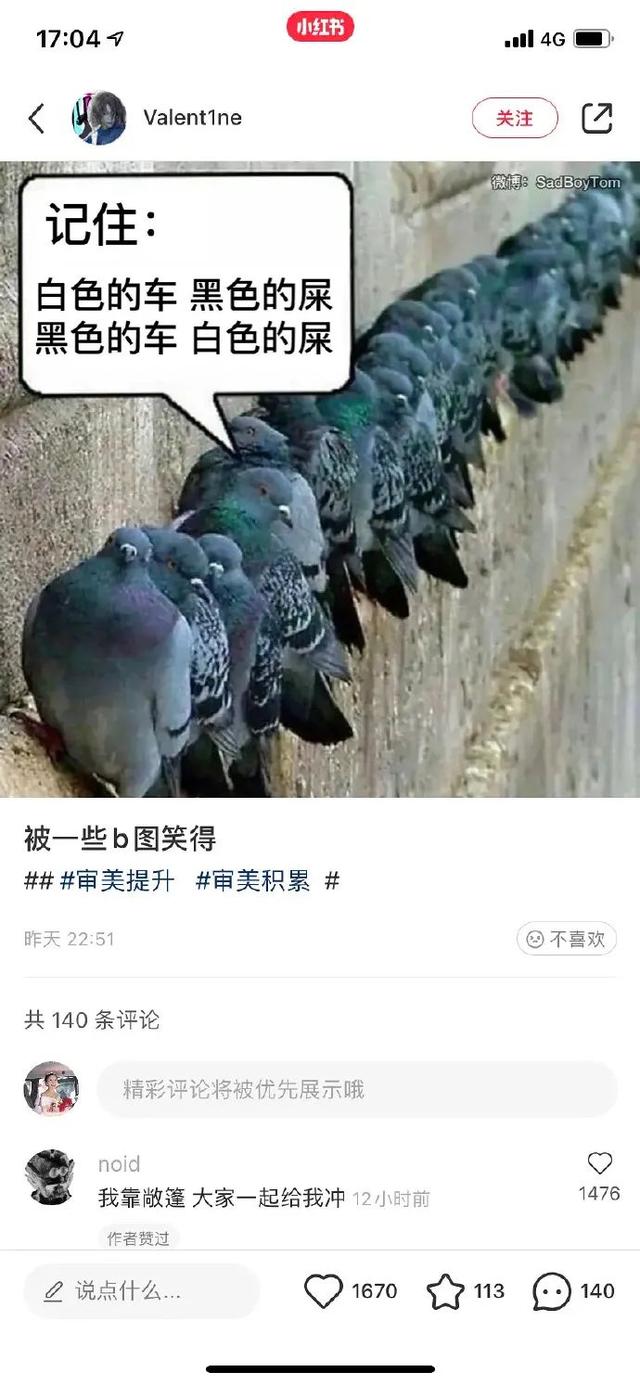Mark post as 不喜欢
The height and width of the screenshot is (1385, 640).
point(566,939)
